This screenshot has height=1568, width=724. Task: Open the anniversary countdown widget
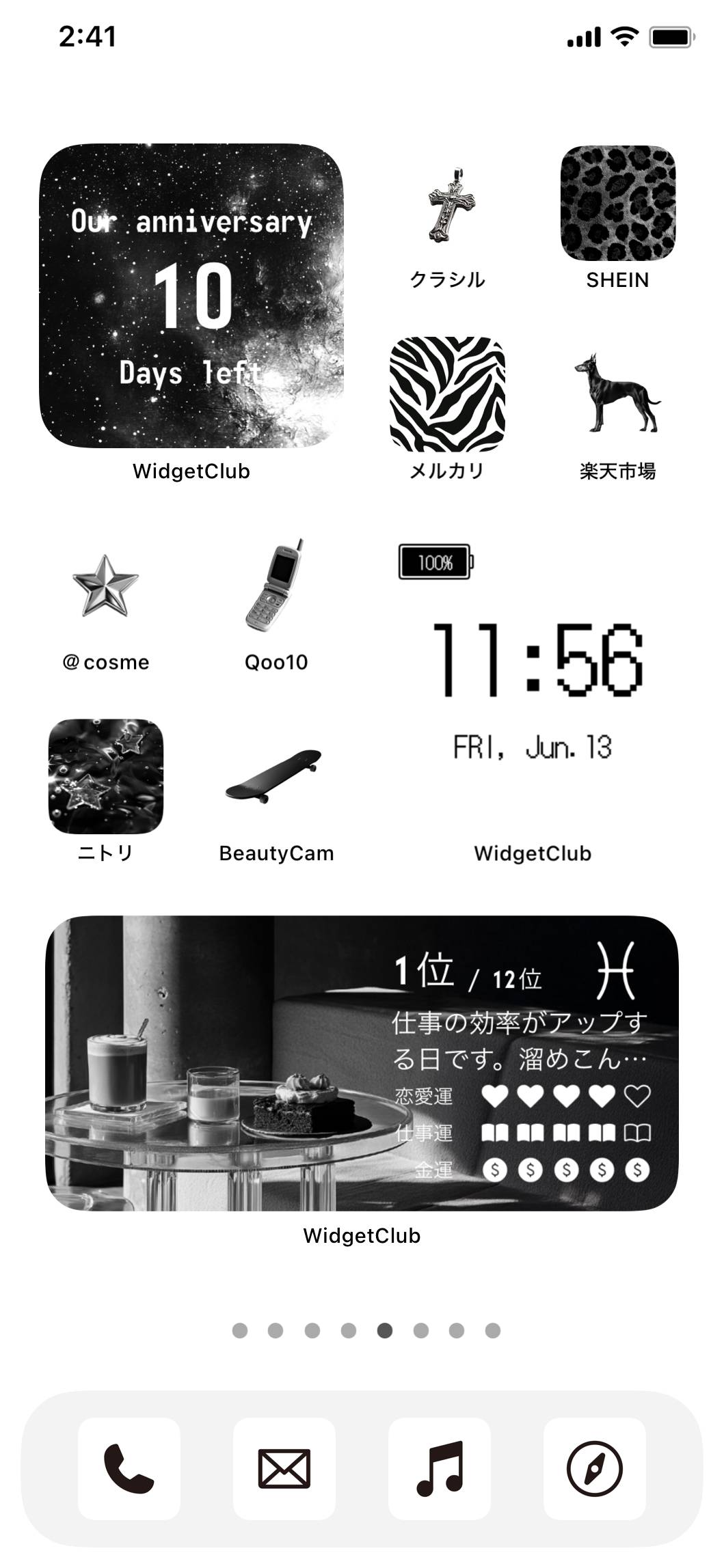(191, 296)
